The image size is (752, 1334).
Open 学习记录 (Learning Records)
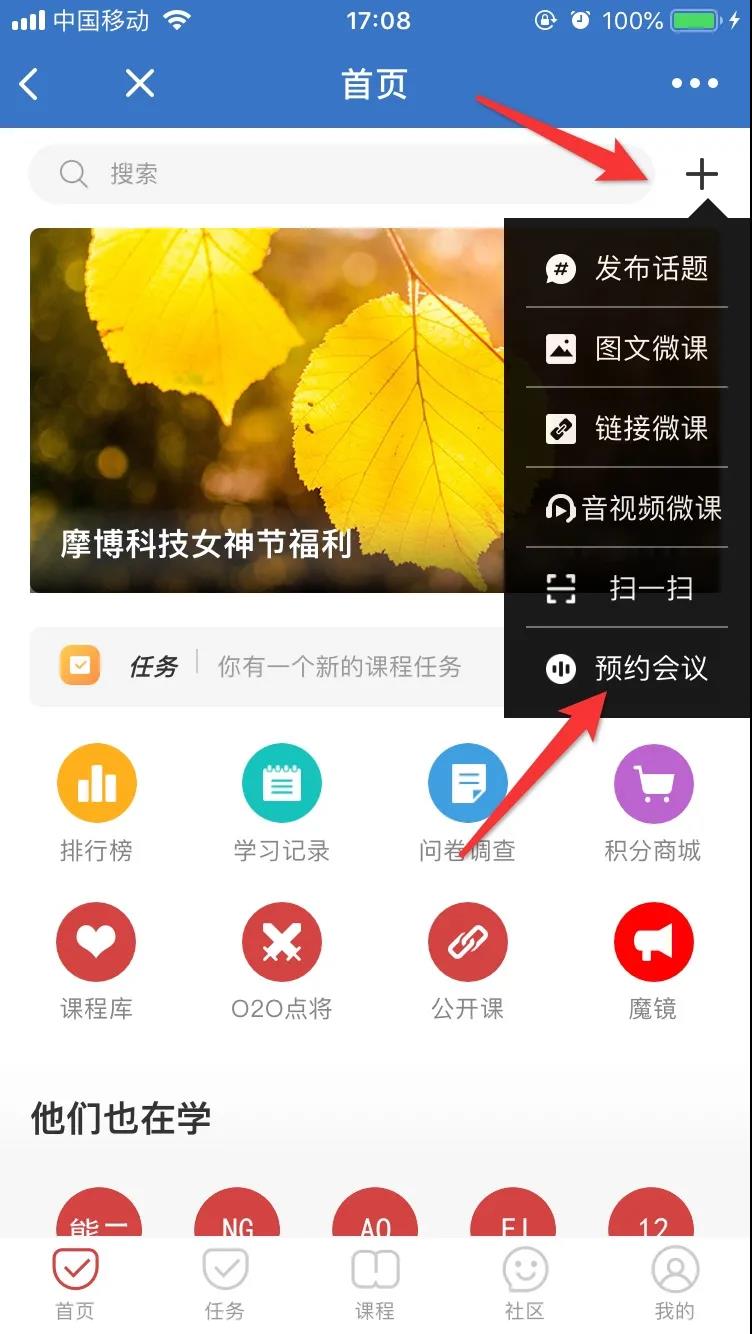click(282, 800)
